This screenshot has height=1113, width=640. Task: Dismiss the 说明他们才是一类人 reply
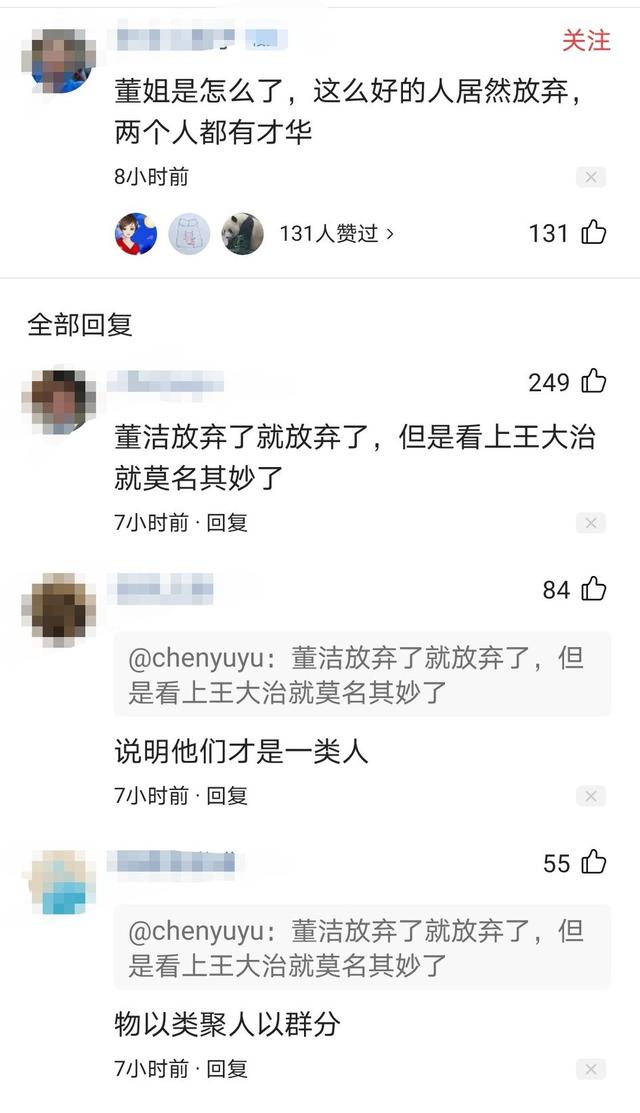[x=591, y=797]
